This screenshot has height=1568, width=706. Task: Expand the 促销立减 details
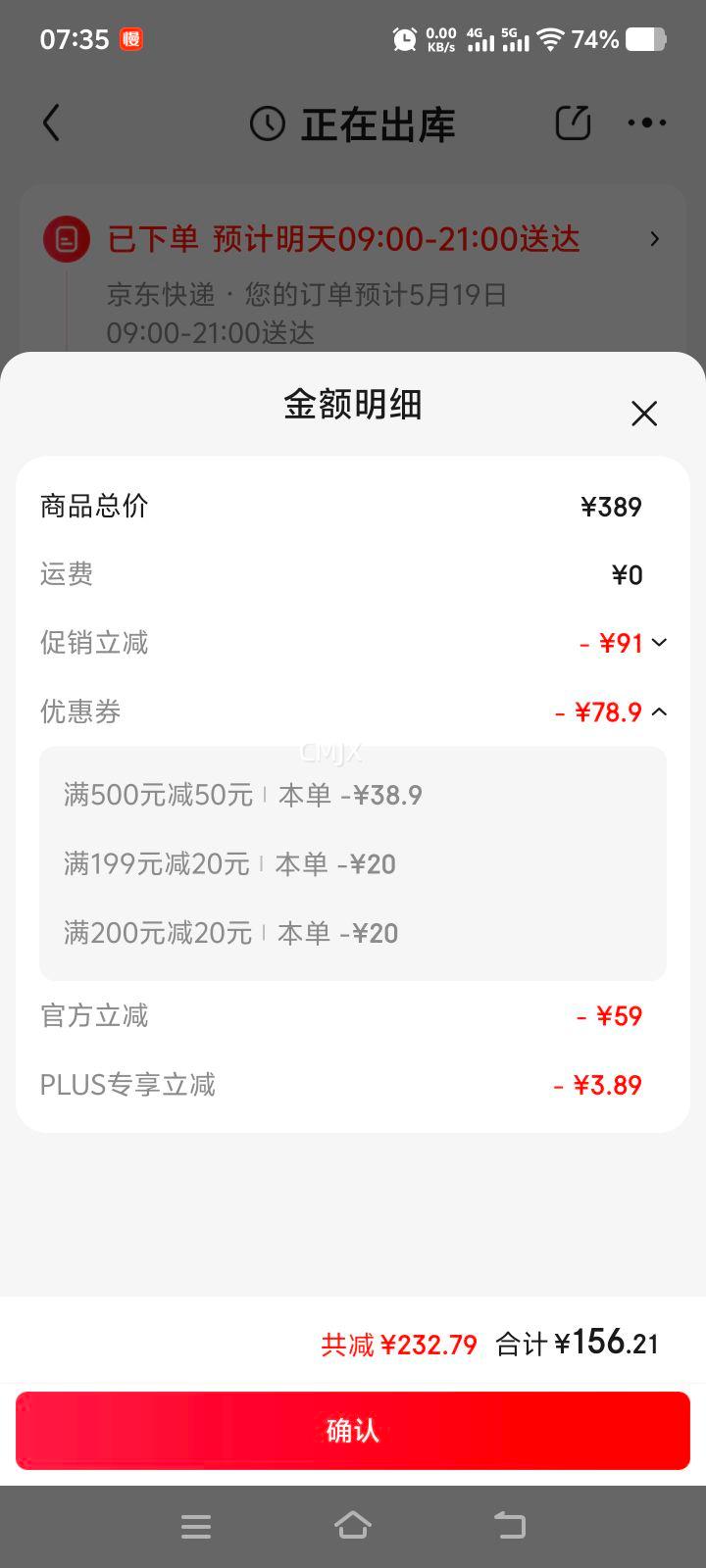tap(659, 643)
